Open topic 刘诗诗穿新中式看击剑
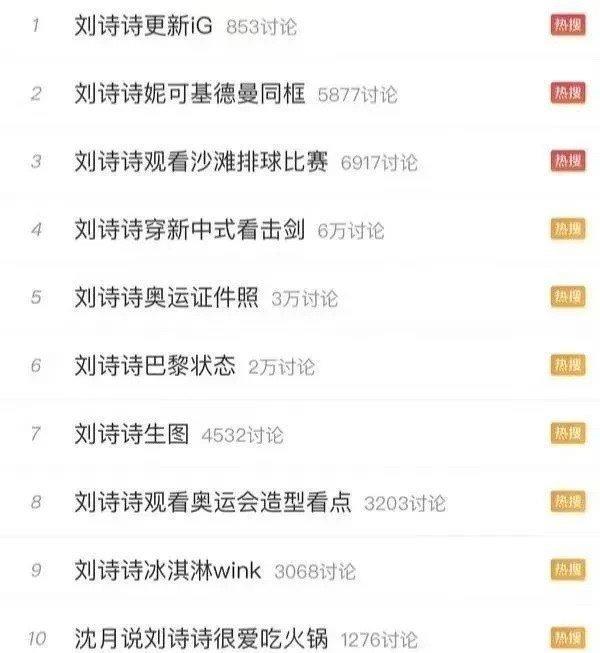 click(189, 230)
